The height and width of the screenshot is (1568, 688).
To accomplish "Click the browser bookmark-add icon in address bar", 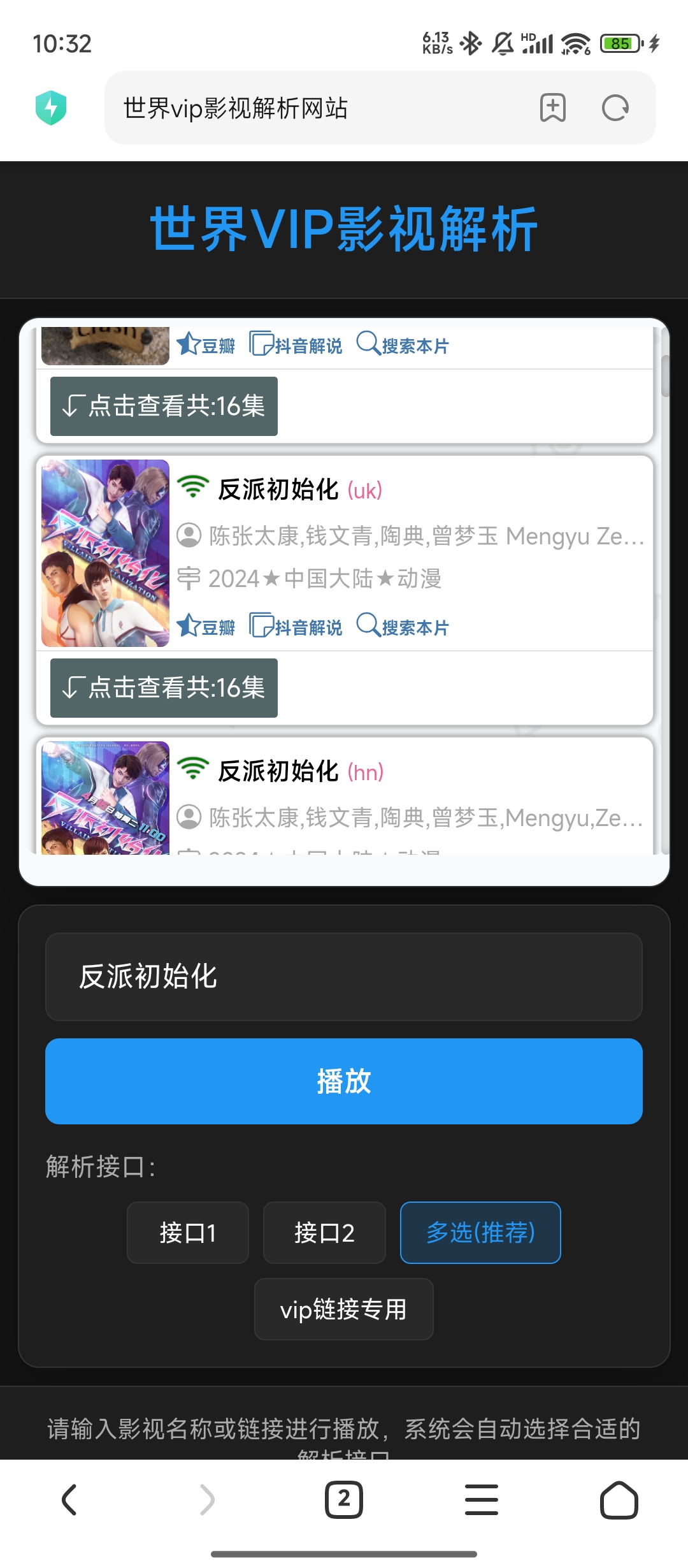I will [553, 107].
